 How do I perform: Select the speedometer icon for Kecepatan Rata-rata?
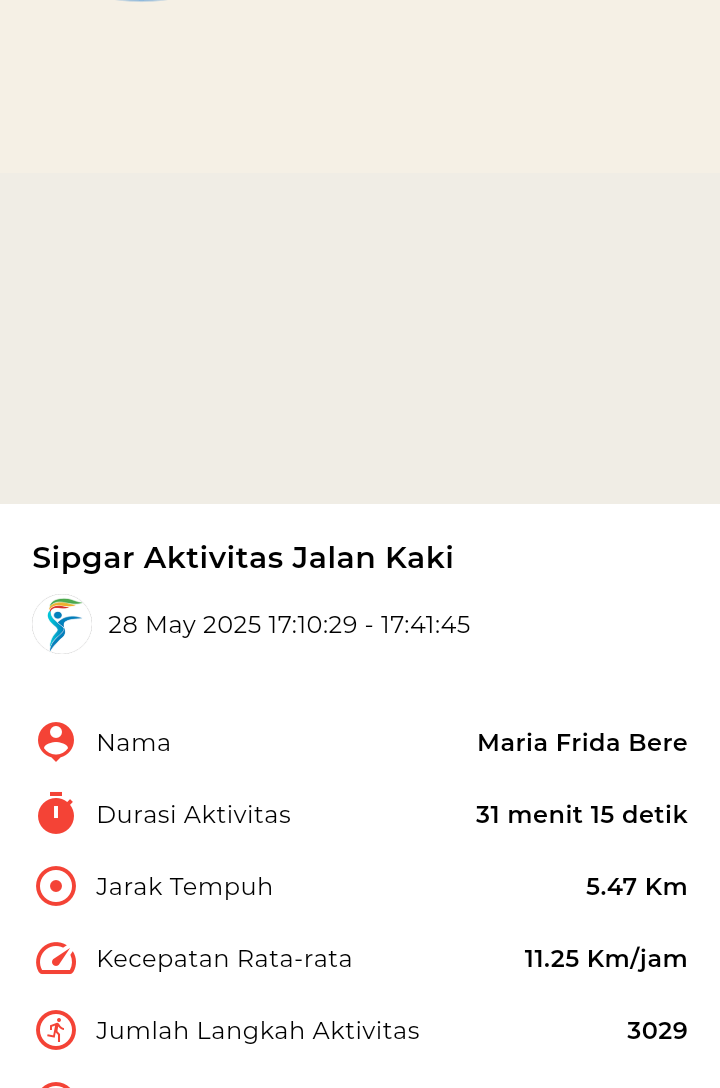55,958
